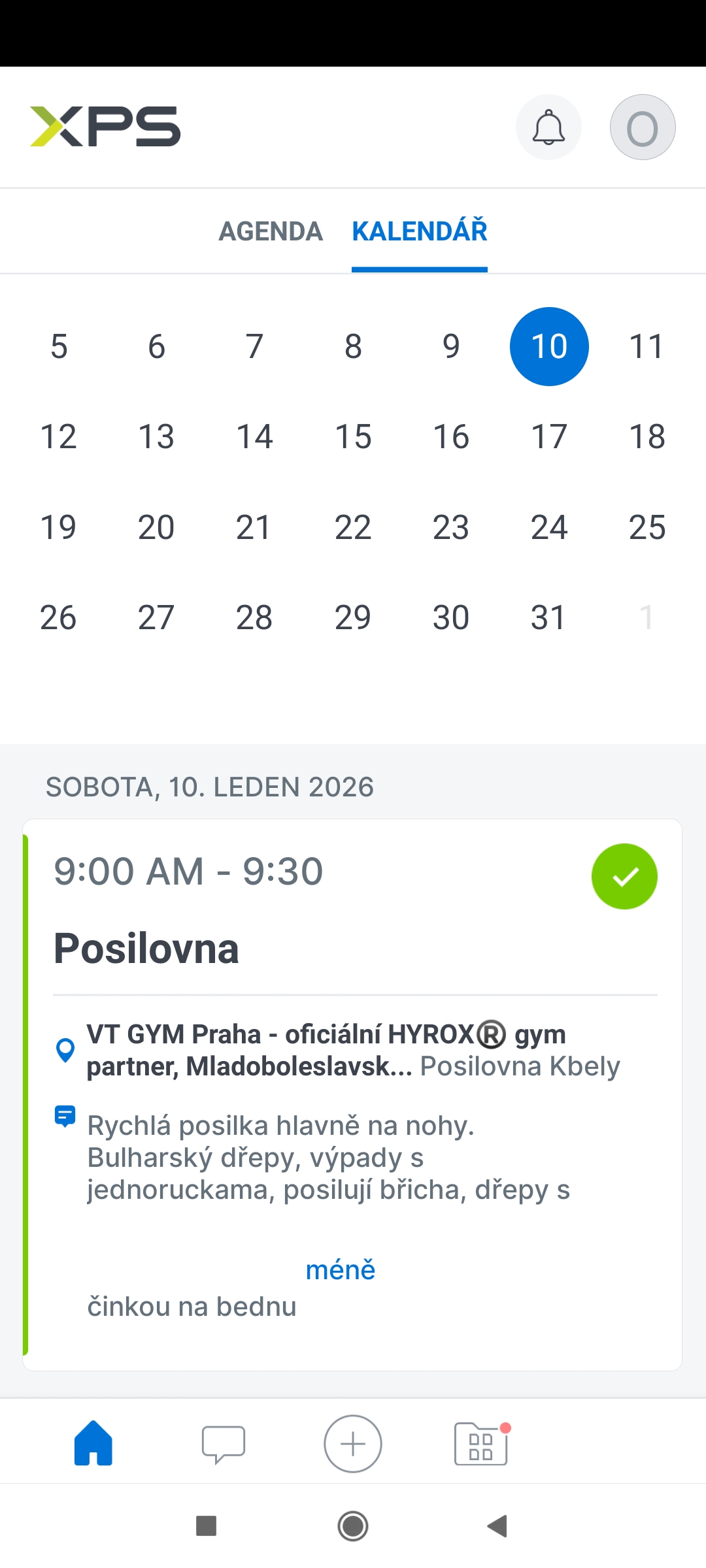Go back using system back button
706x1568 pixels.
tap(497, 1526)
